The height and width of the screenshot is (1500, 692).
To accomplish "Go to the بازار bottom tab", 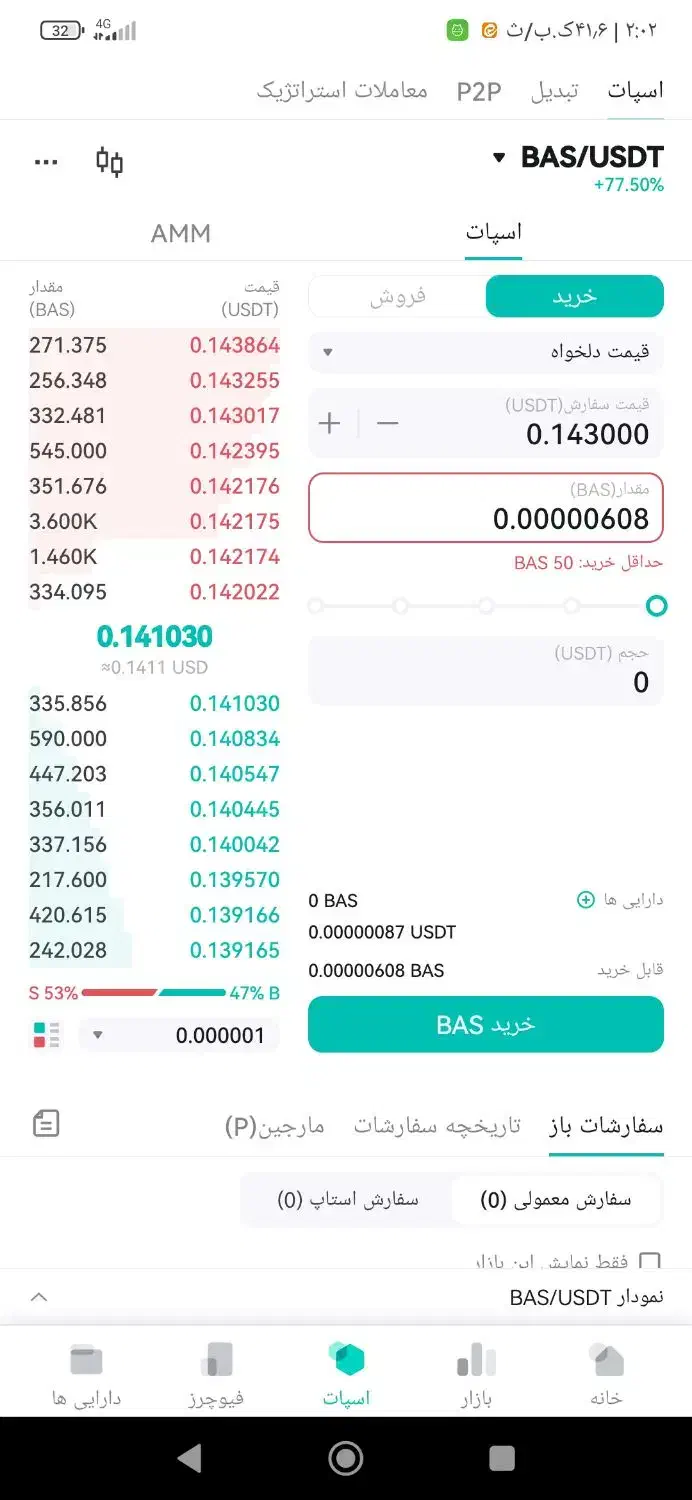I will [477, 1375].
